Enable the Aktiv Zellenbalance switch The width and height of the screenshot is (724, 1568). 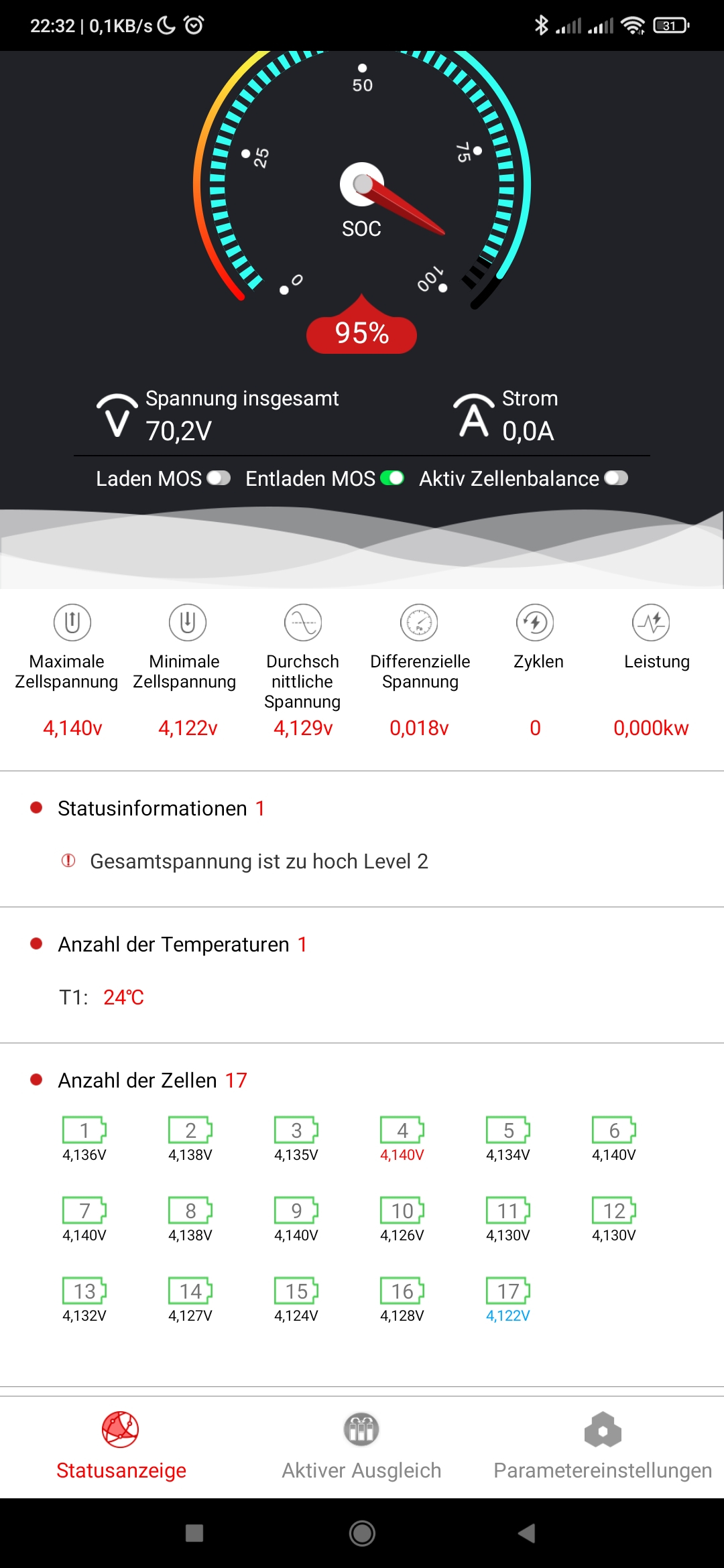click(616, 478)
